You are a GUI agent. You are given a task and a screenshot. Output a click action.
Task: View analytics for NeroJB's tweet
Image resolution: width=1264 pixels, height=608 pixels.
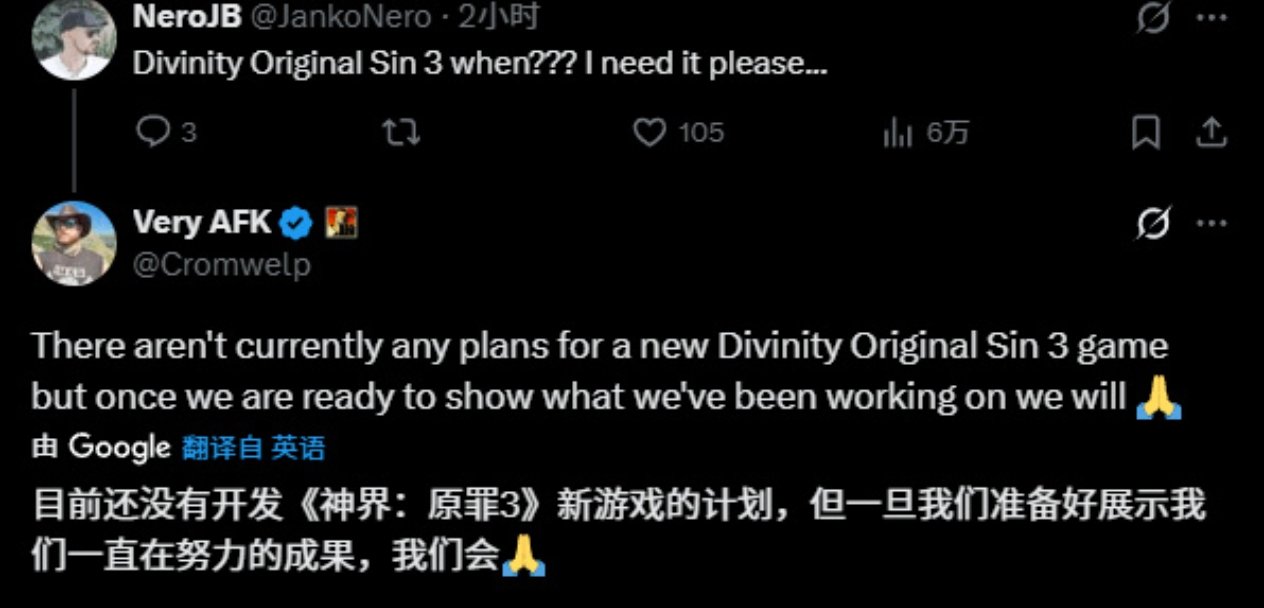point(898,132)
